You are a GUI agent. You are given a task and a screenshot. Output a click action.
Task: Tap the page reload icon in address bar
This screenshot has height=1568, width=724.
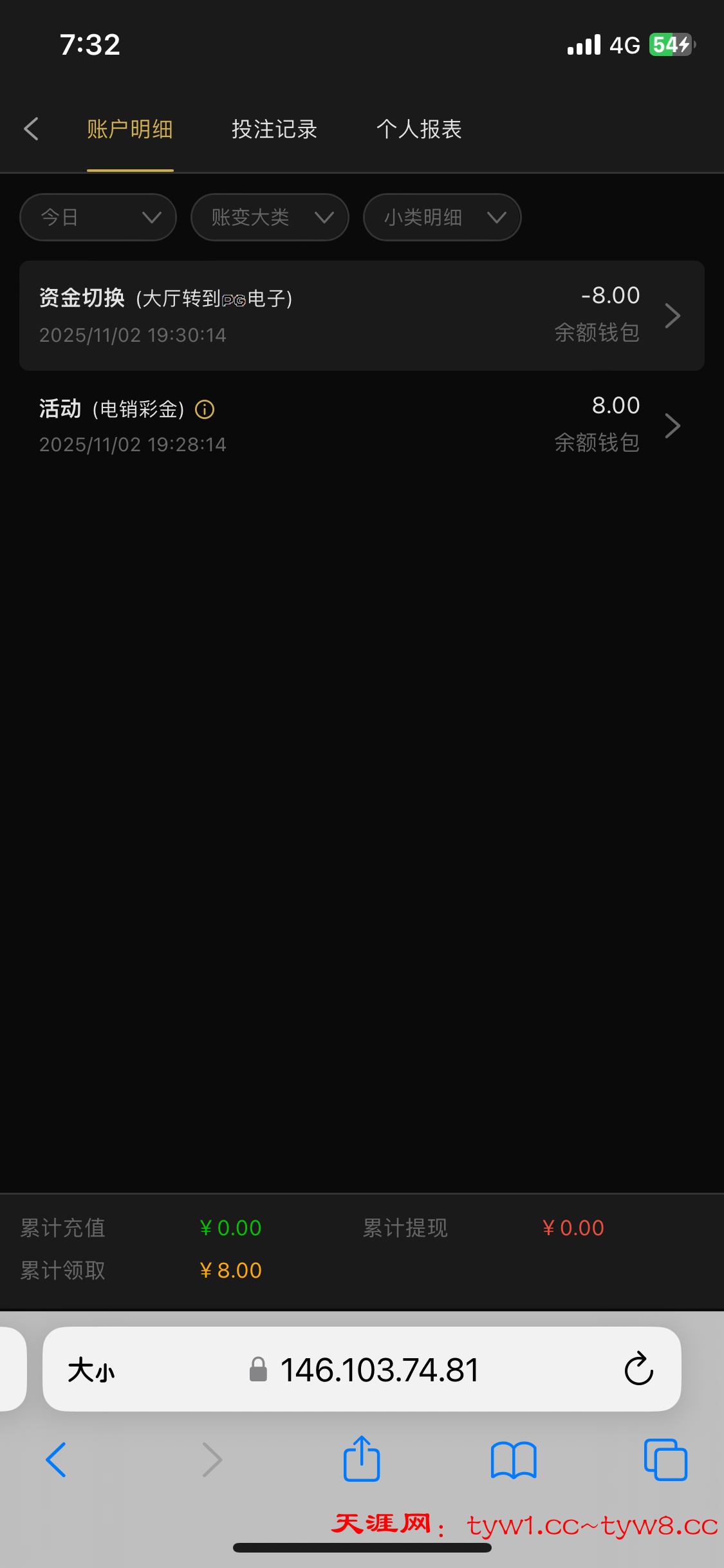point(638,1370)
